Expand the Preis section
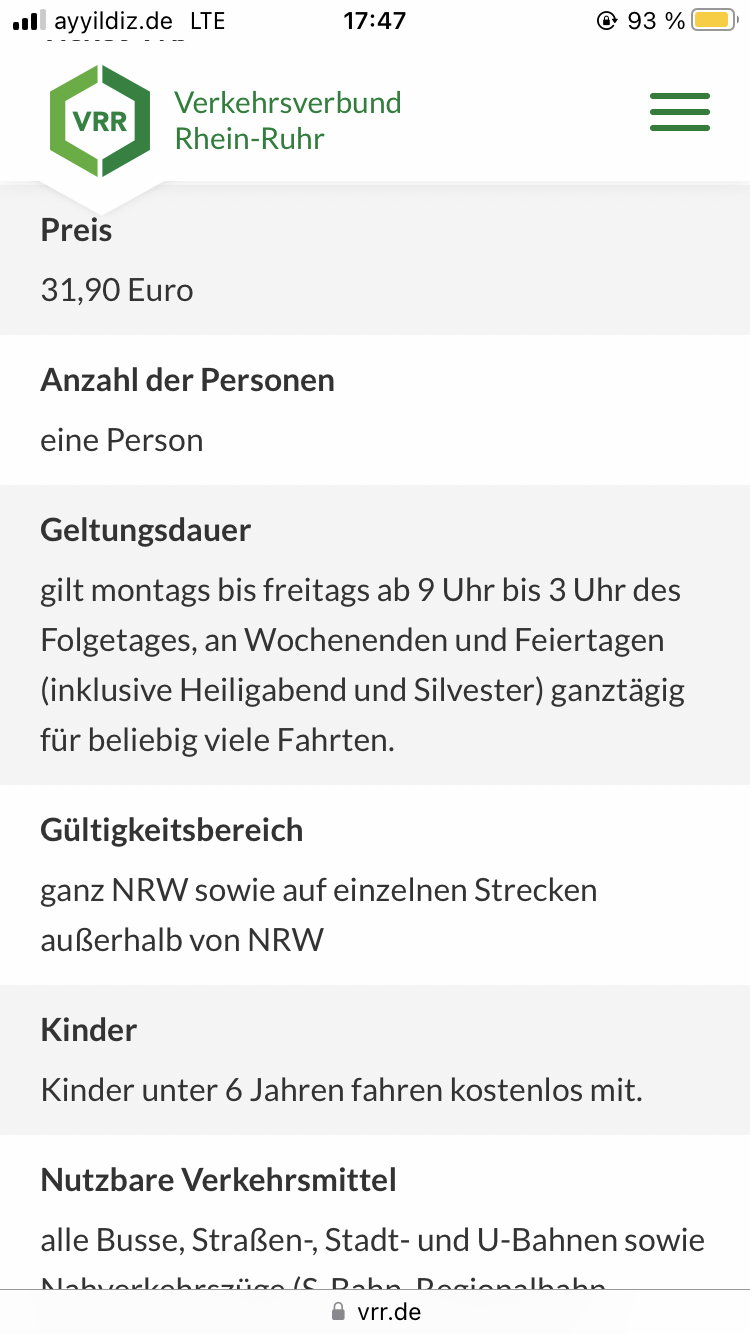Screen dimensions: 750x1334 tap(75, 230)
